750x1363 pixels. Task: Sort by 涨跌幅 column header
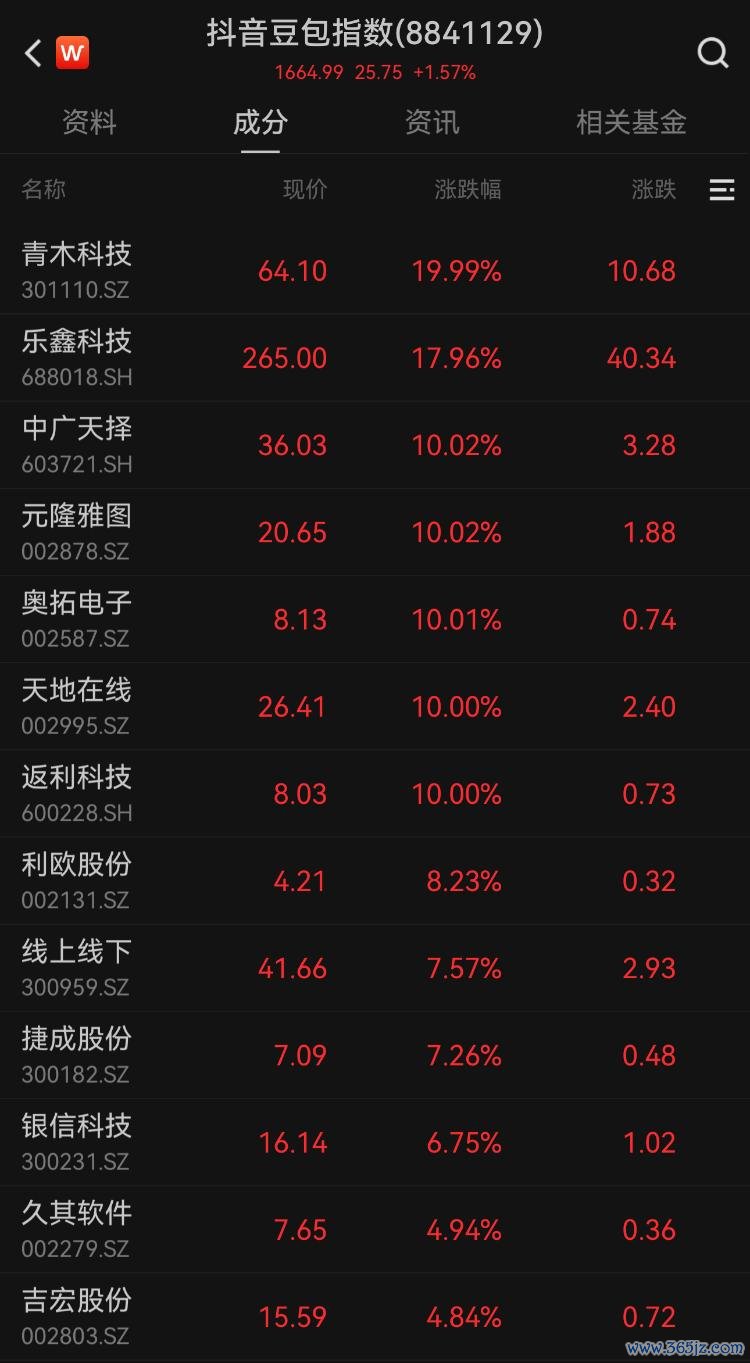tap(468, 190)
